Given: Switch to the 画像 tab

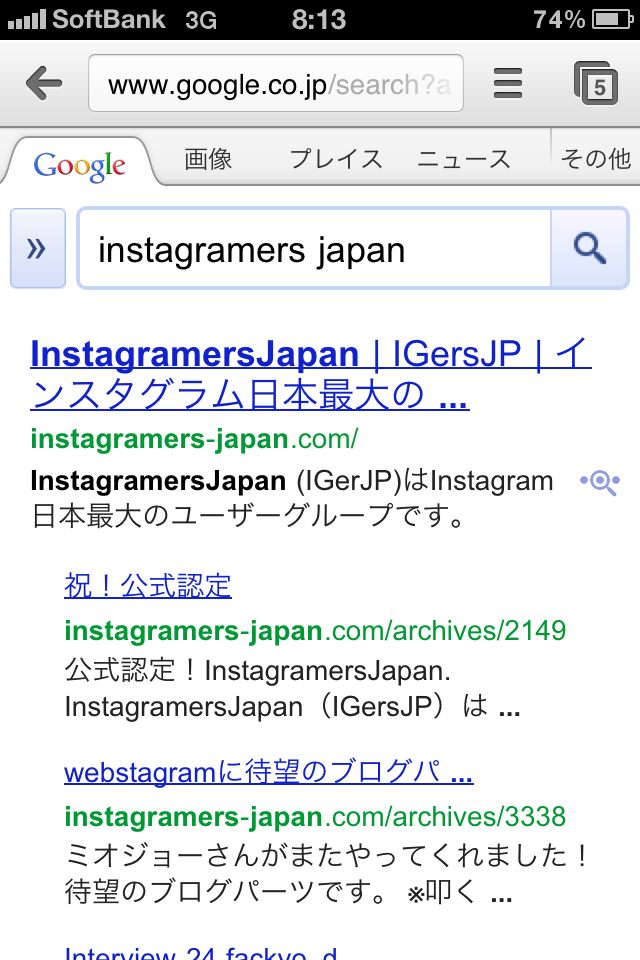Looking at the screenshot, I should pos(208,159).
